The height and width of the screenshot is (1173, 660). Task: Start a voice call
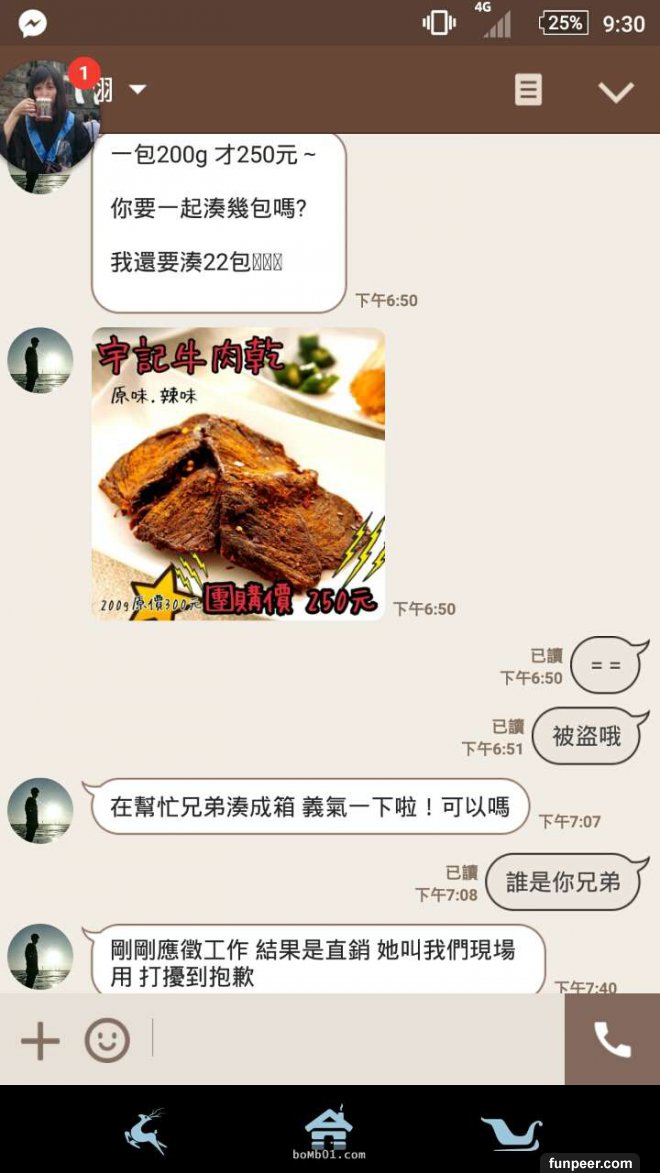612,1040
